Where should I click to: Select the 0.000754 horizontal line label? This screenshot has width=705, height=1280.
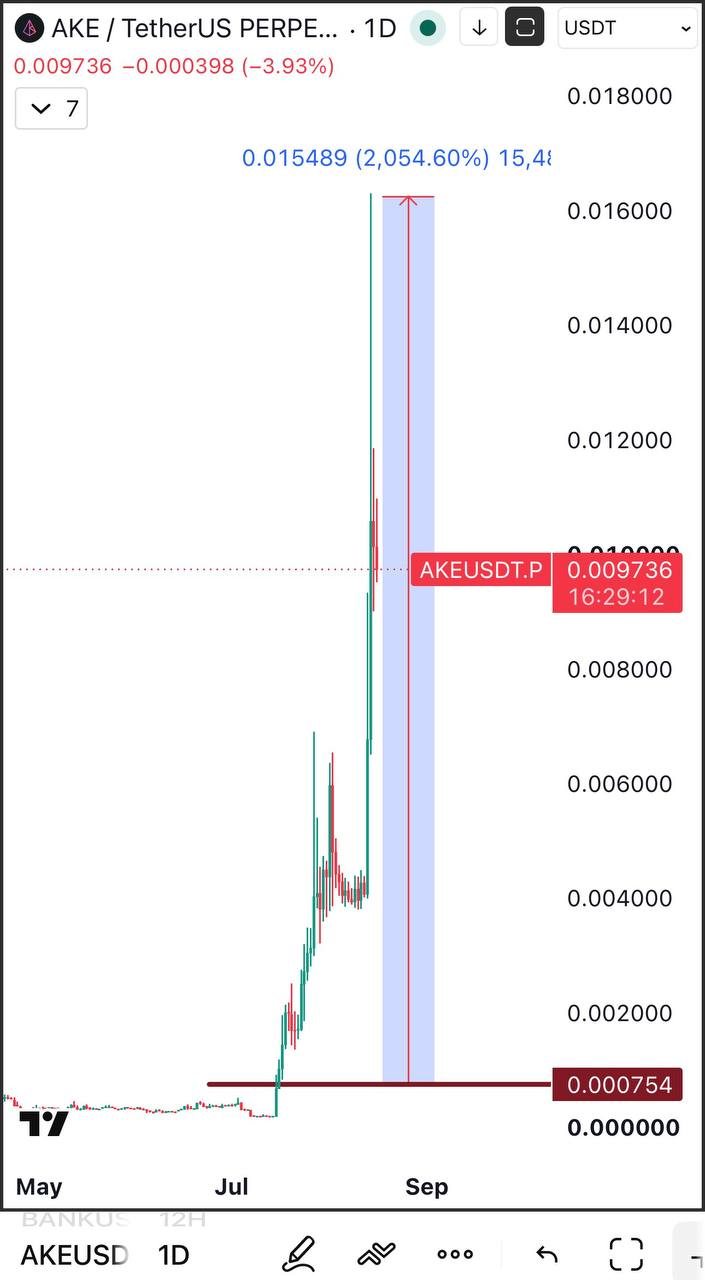[x=617, y=1084]
